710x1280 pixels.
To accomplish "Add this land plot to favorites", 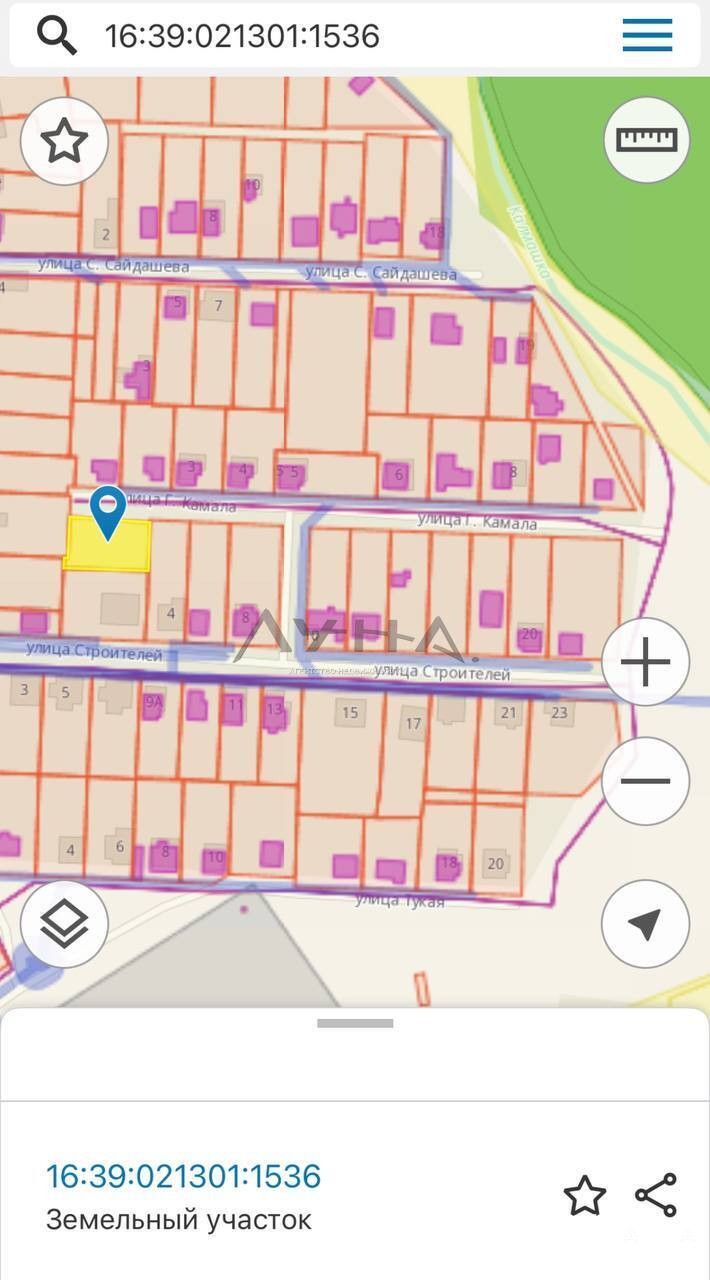I will (x=584, y=1195).
